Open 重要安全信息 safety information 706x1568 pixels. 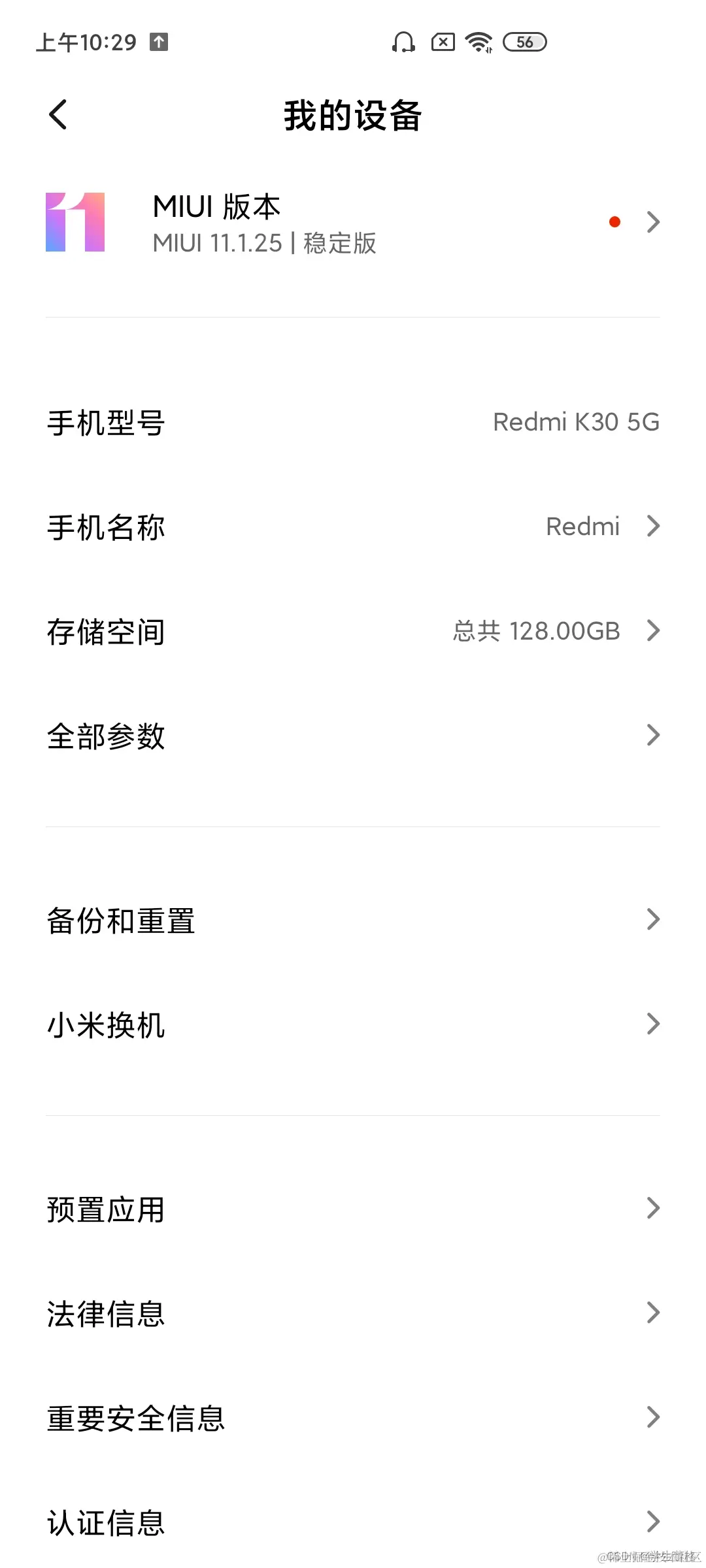[x=353, y=1418]
